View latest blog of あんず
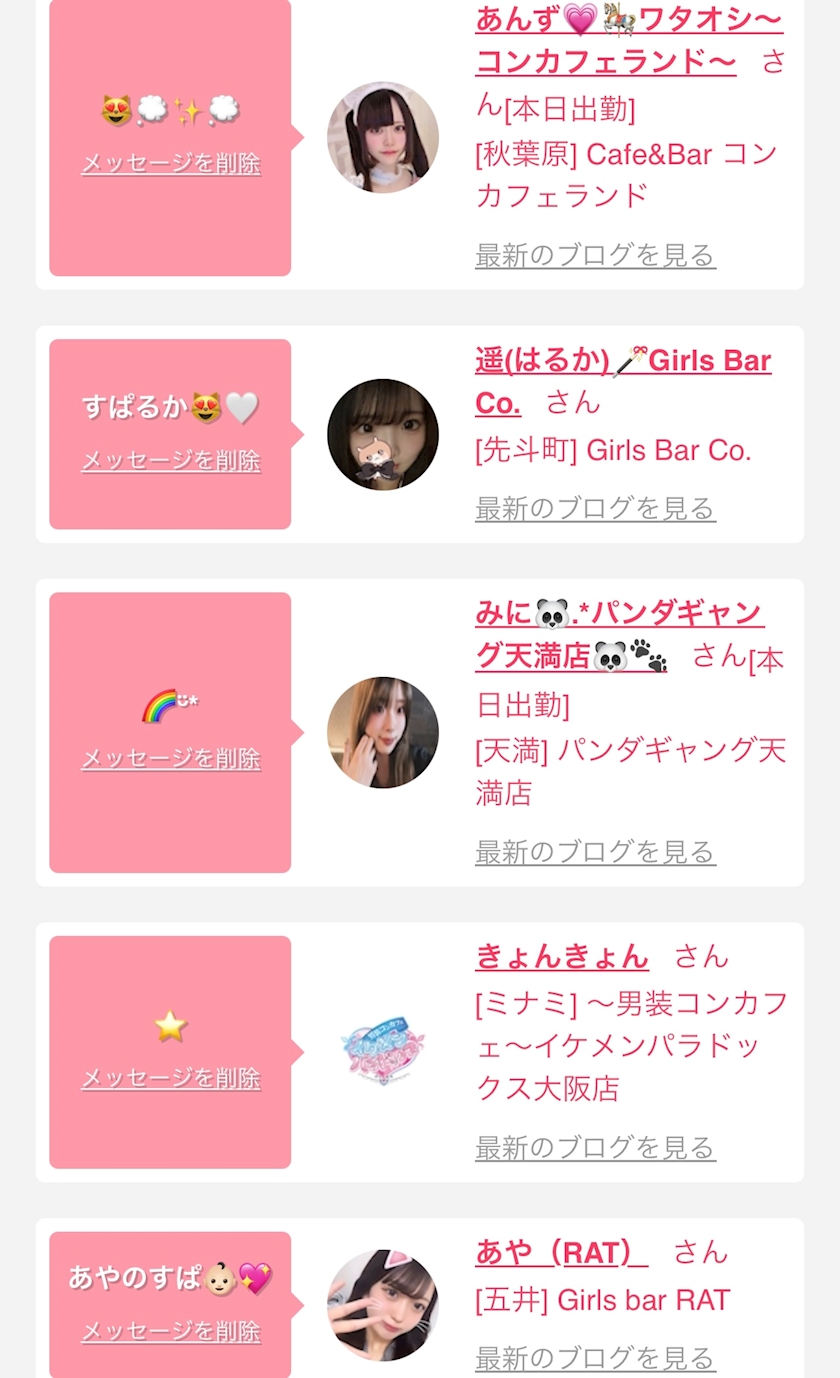Viewport: 840px width, 1378px height. click(x=595, y=256)
